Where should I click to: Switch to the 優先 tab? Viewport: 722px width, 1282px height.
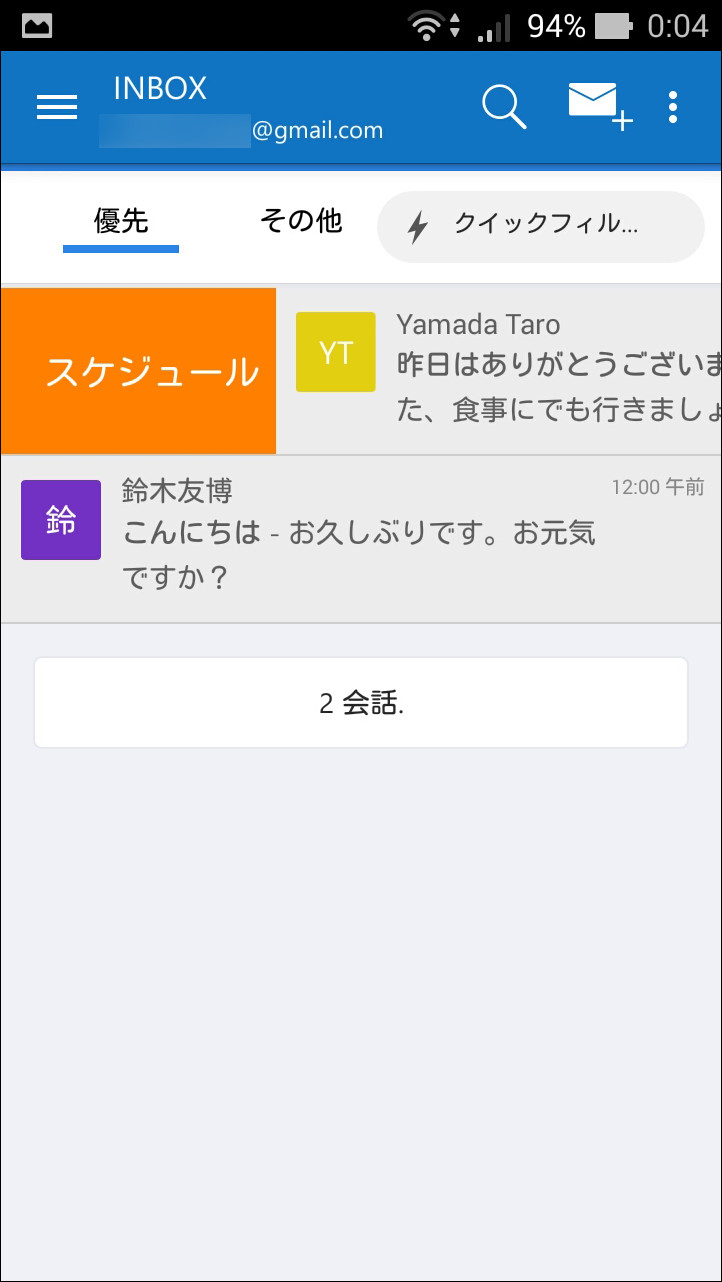pyautogui.click(x=120, y=222)
